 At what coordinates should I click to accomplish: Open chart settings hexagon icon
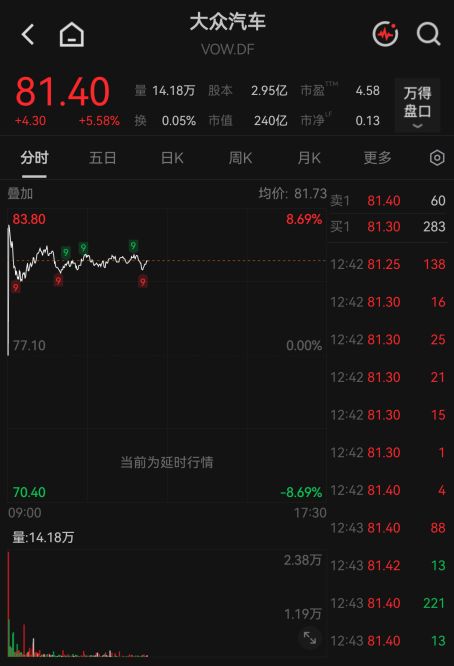(x=437, y=158)
